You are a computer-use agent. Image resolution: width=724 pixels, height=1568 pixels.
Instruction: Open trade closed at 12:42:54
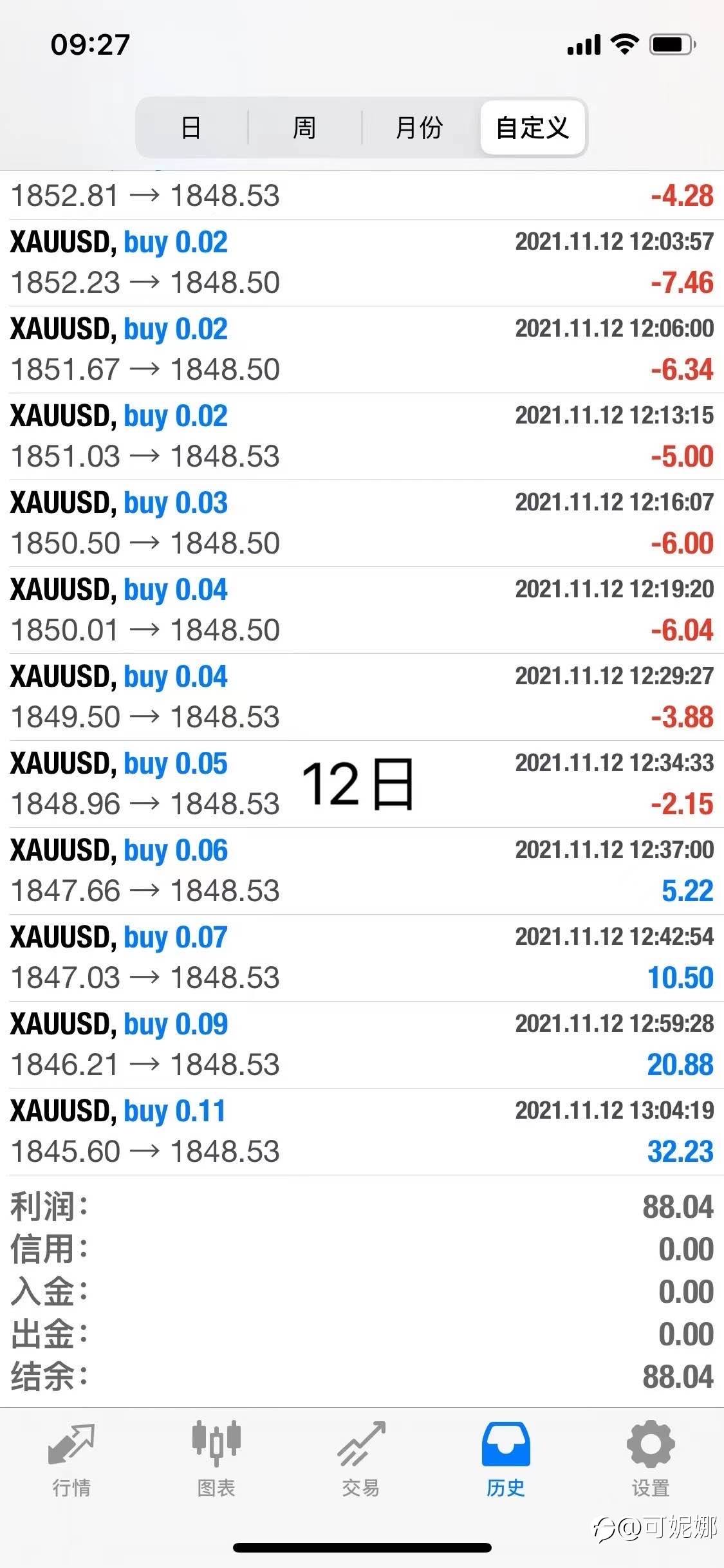pos(362,958)
